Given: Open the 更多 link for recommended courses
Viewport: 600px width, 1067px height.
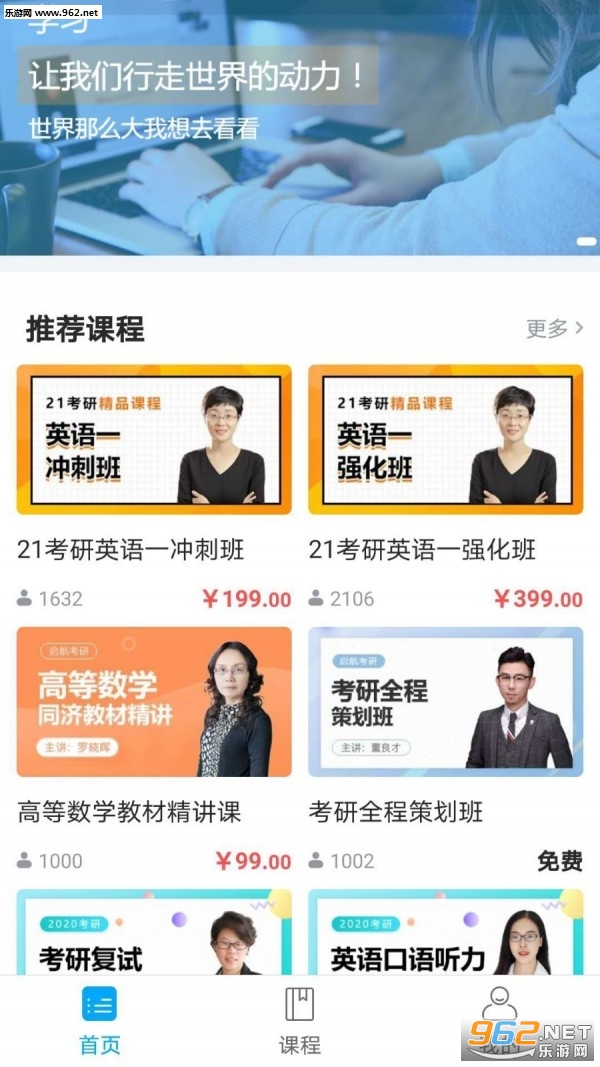Looking at the screenshot, I should [x=555, y=328].
